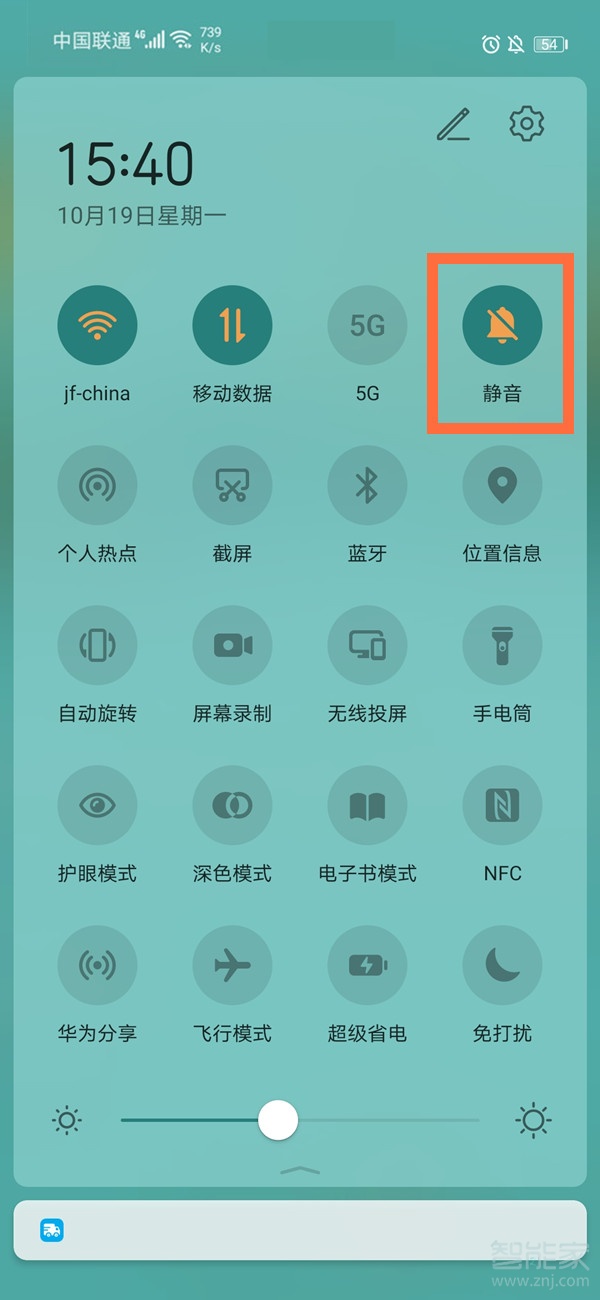
Task: Edit the quick settings tiles
Action: tap(453, 124)
